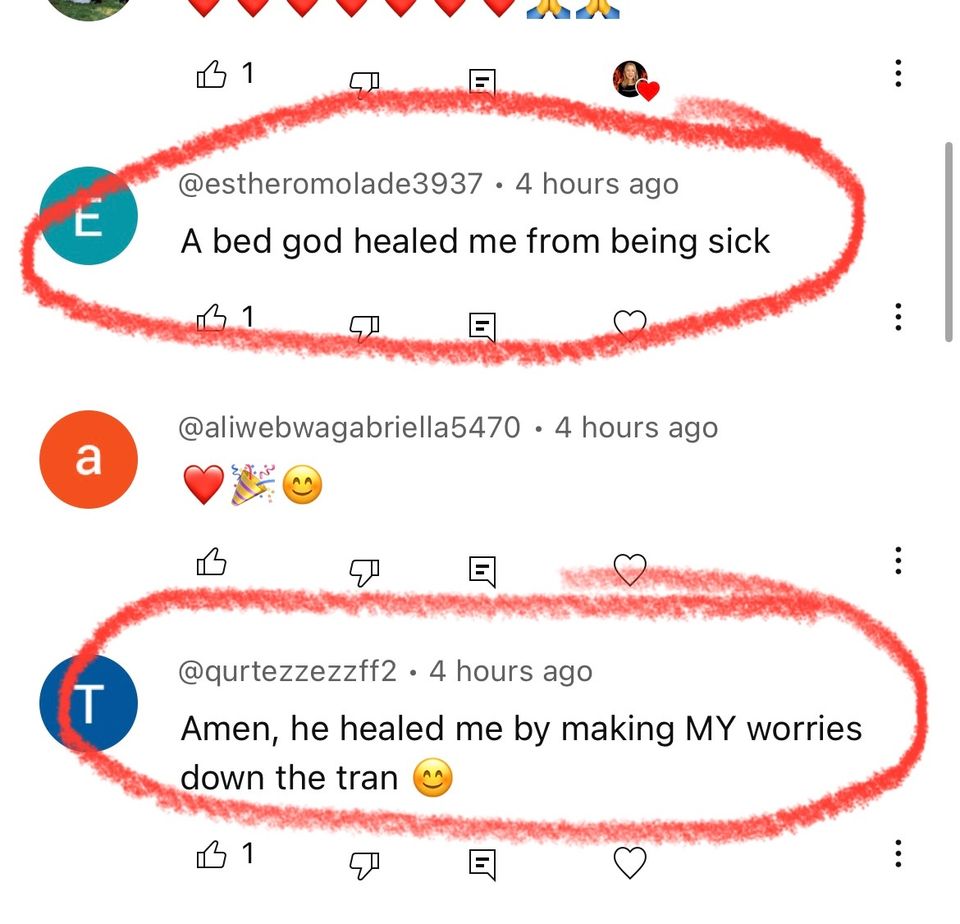Remove the creator heart on the praying-hands comment

[x=633, y=80]
